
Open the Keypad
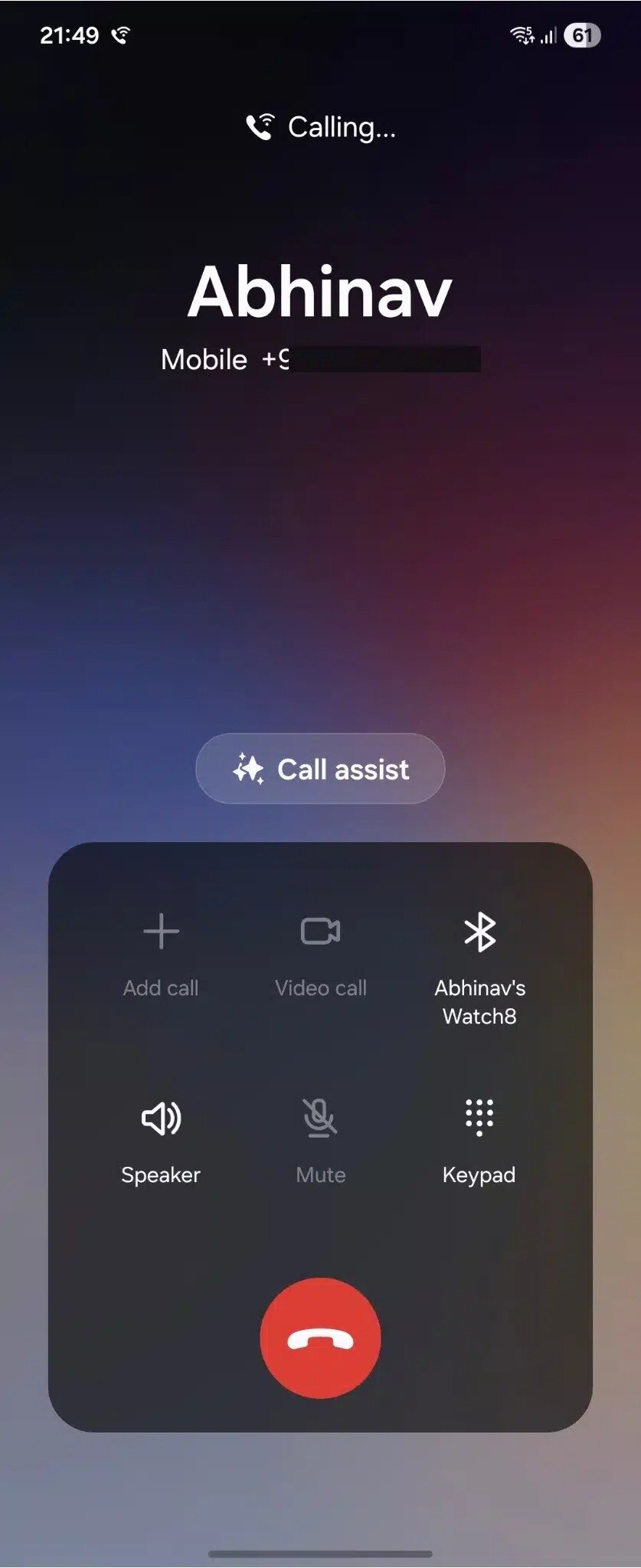(479, 1141)
